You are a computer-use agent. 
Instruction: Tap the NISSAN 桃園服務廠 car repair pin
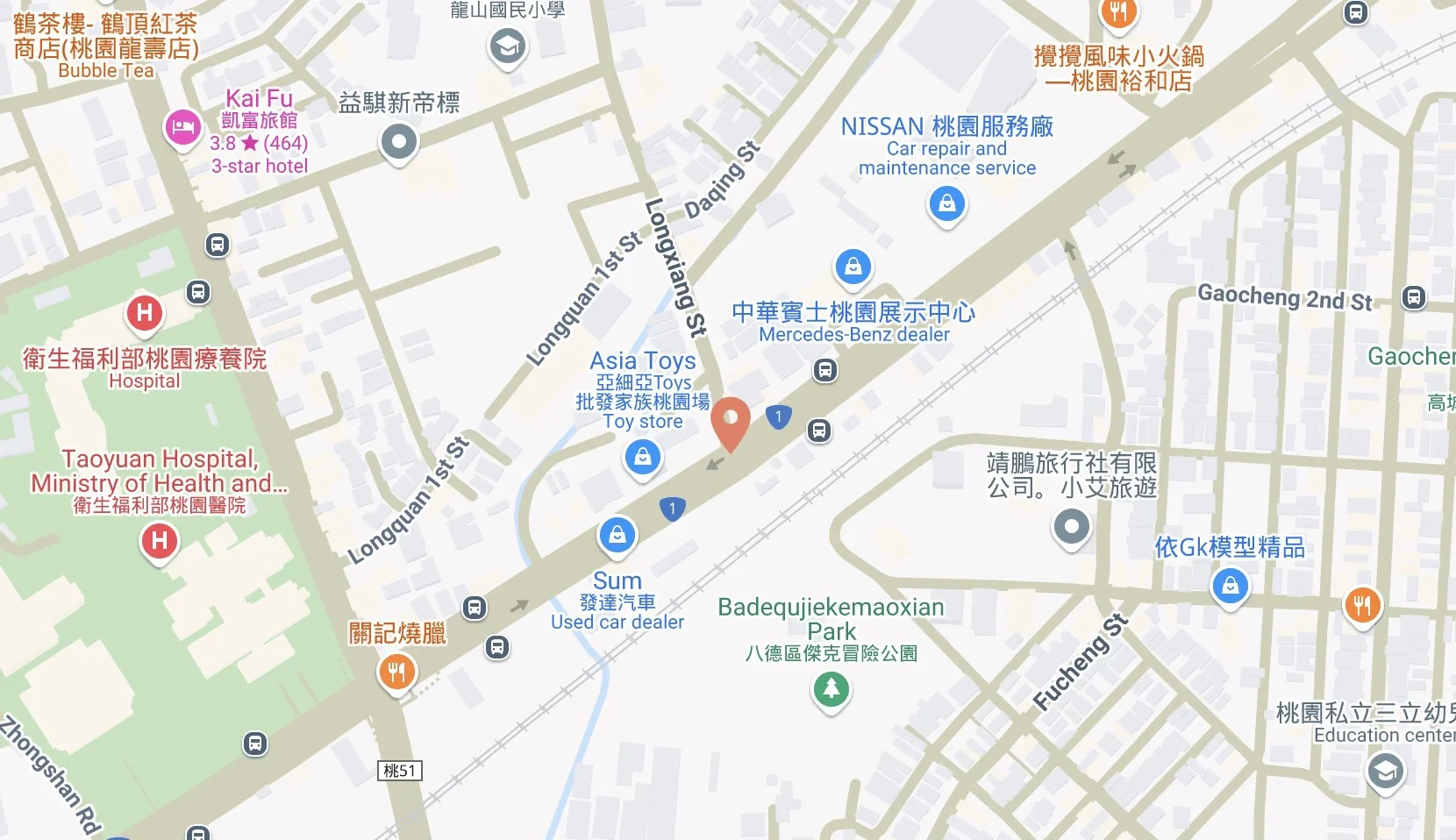click(946, 205)
